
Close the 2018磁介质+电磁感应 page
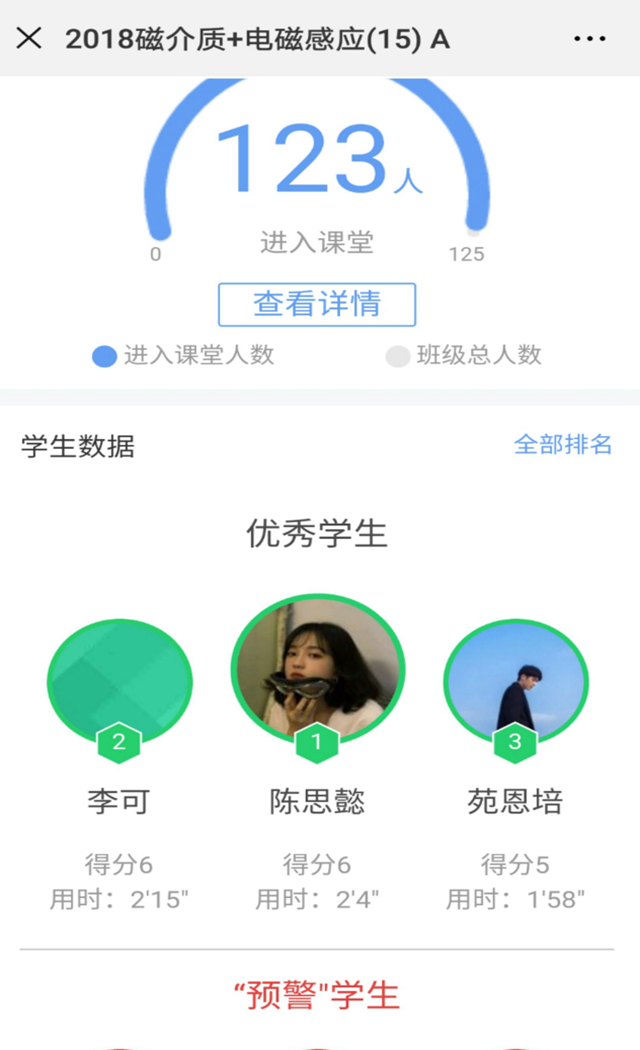[x=29, y=39]
